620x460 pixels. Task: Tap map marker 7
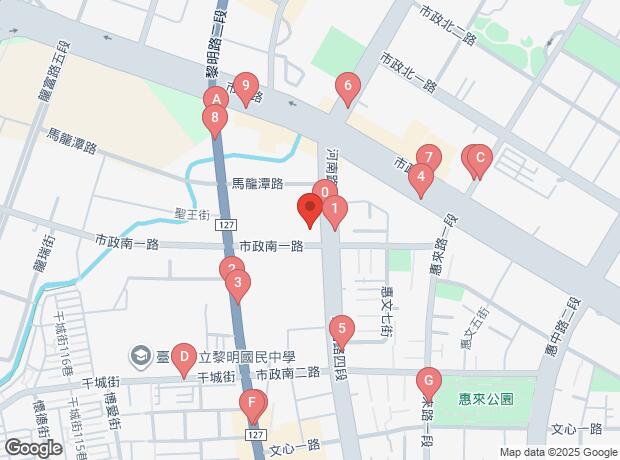[428, 158]
